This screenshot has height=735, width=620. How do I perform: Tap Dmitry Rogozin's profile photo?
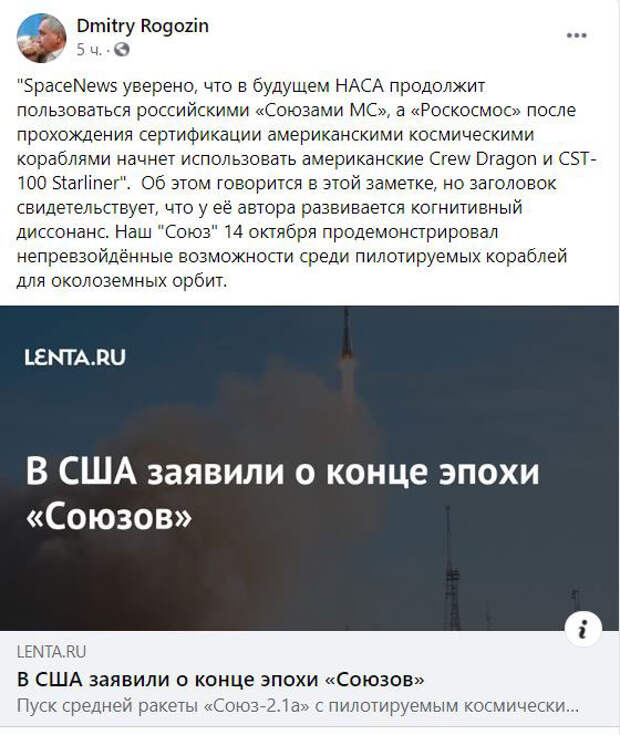[41, 38]
